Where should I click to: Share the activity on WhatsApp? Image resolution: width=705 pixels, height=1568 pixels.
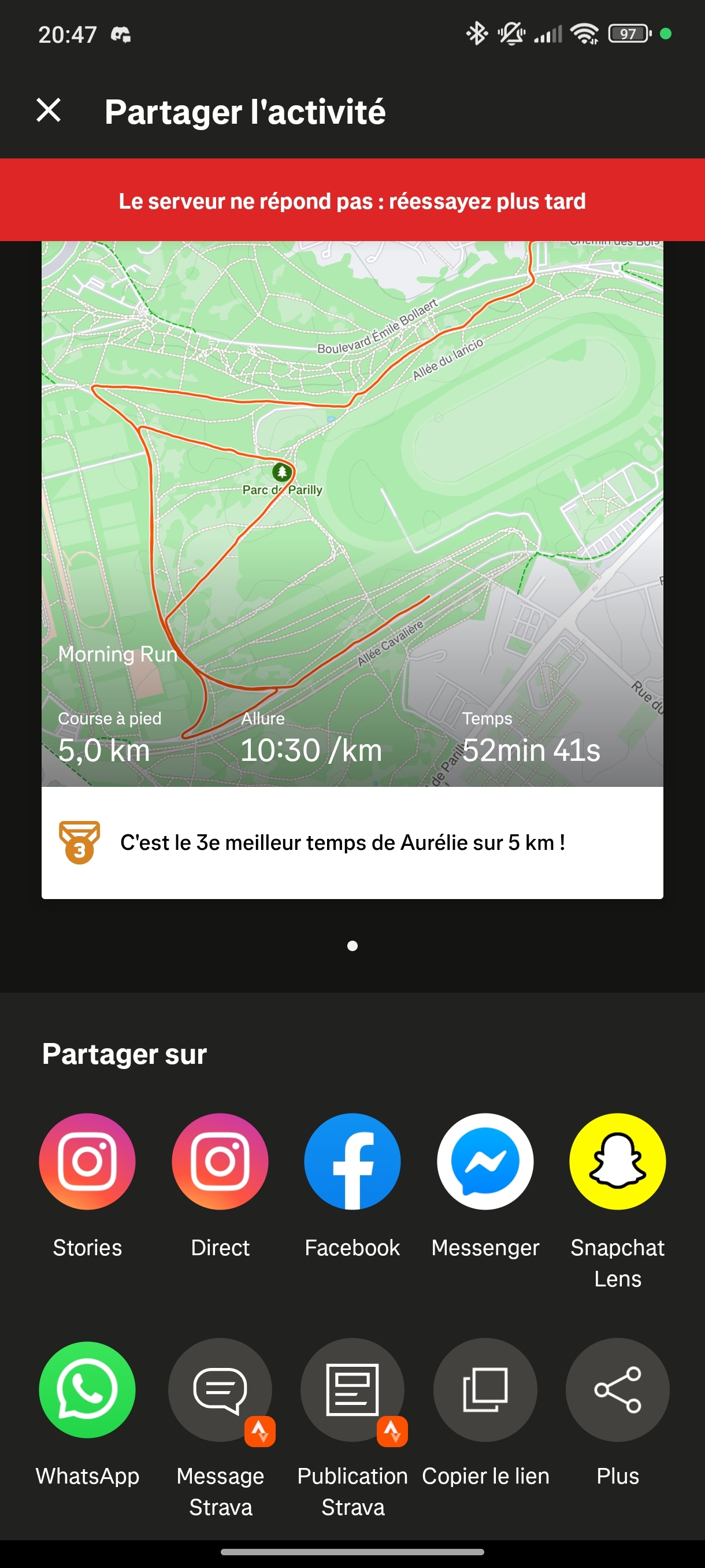(88, 1389)
